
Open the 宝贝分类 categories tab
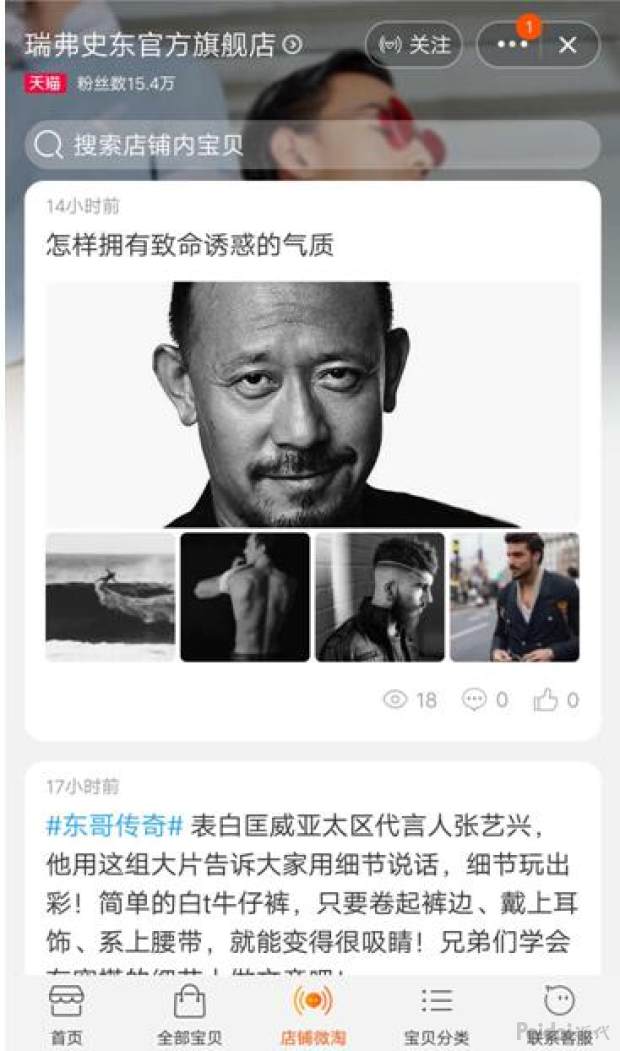(436, 1014)
